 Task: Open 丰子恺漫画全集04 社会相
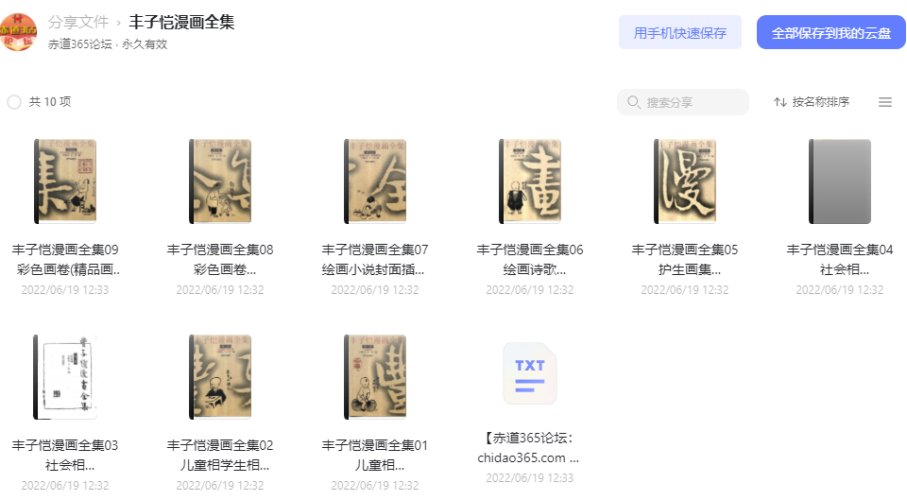[x=840, y=182]
